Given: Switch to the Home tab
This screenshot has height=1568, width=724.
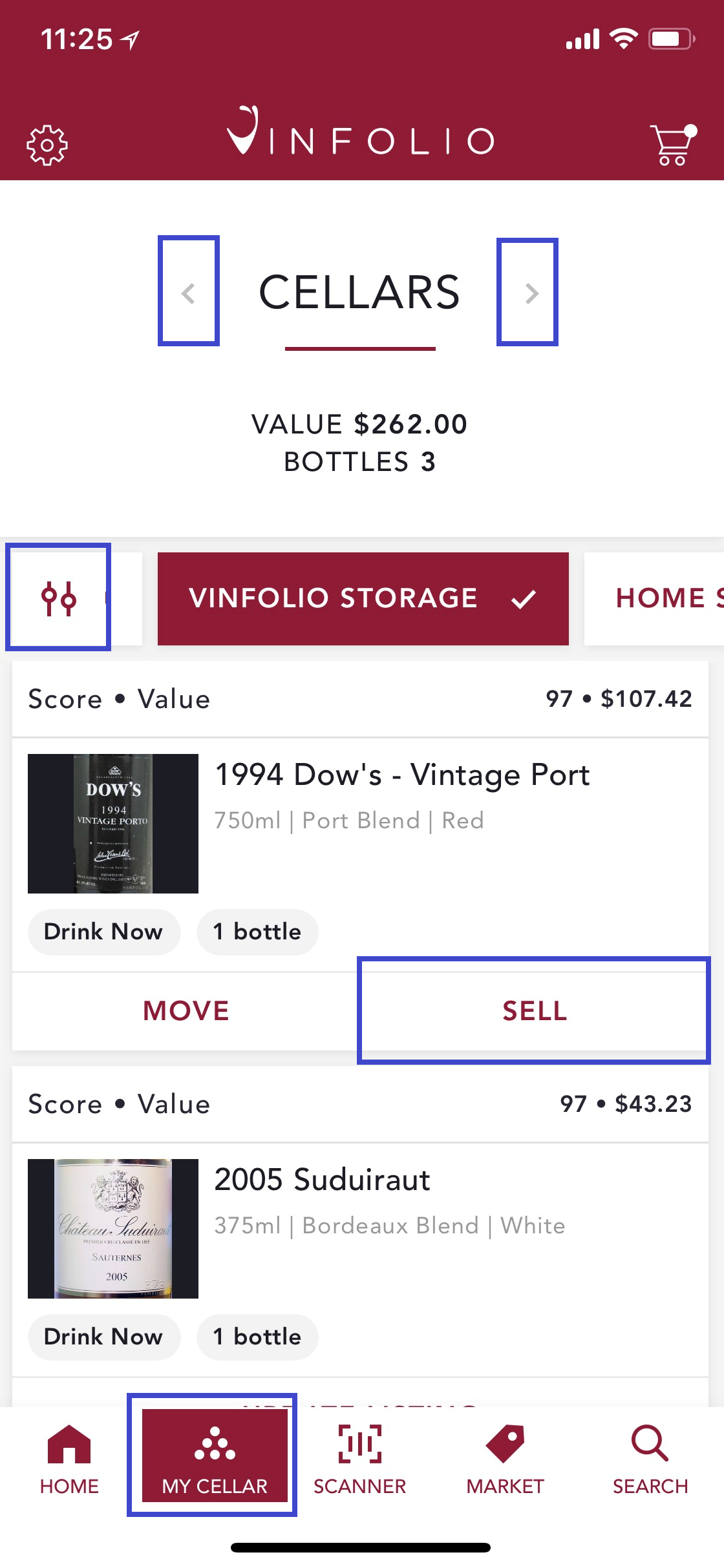Looking at the screenshot, I should click(x=69, y=1460).
